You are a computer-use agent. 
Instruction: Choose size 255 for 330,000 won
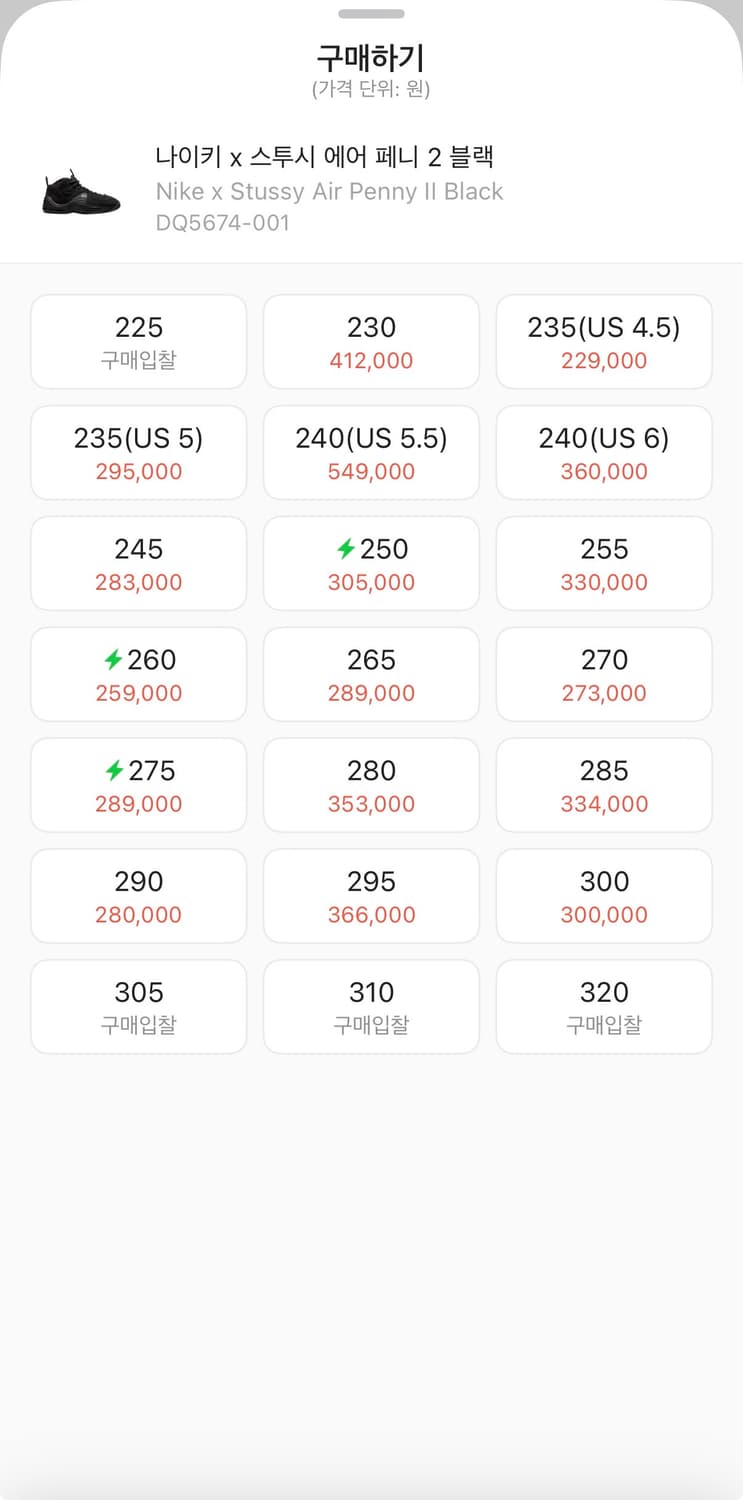point(604,563)
